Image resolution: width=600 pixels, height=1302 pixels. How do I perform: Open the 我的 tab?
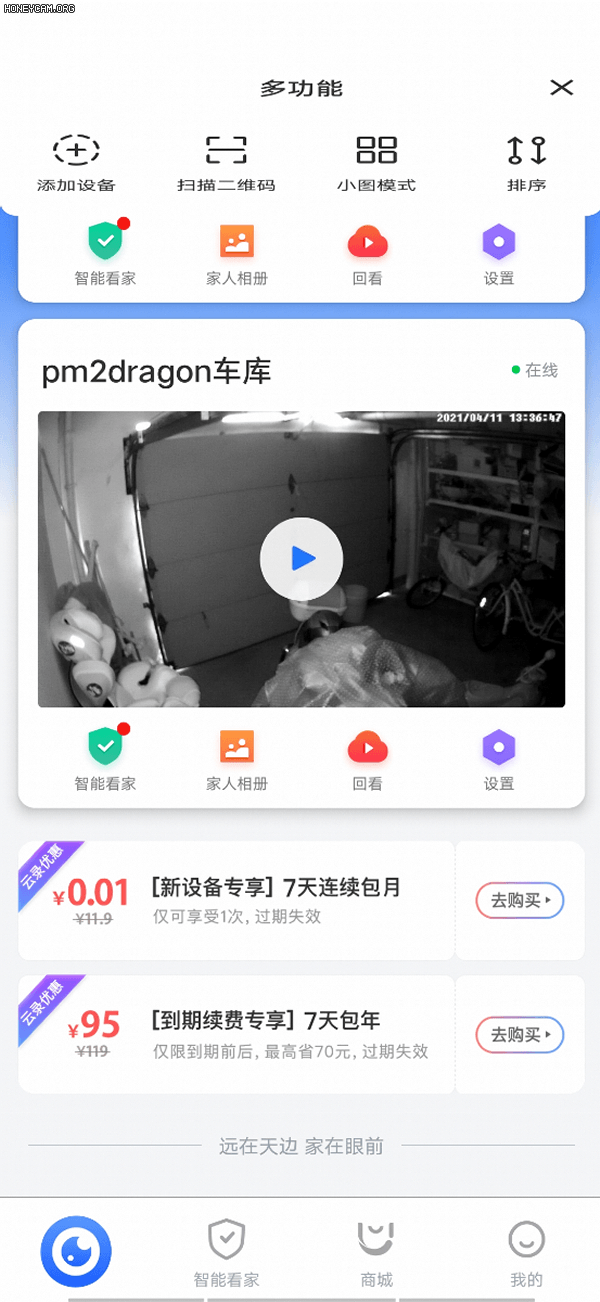[526, 1252]
